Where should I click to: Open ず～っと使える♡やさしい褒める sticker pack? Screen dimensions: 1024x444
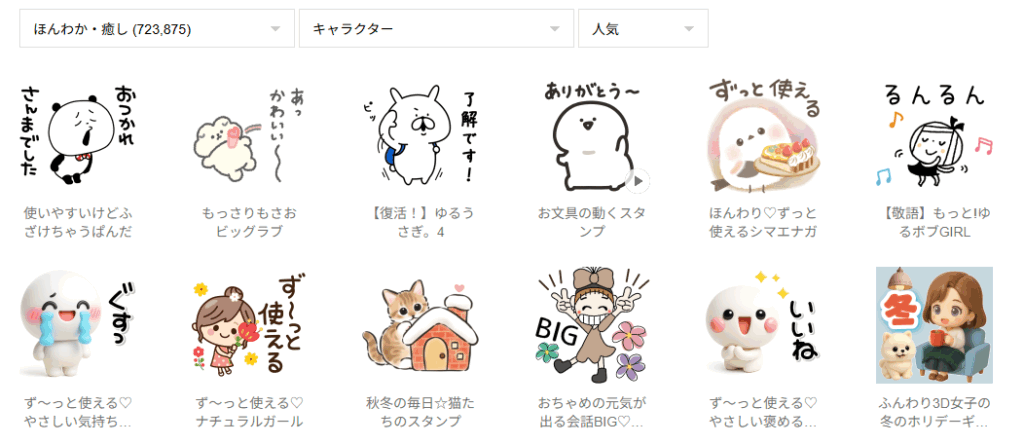(762, 325)
